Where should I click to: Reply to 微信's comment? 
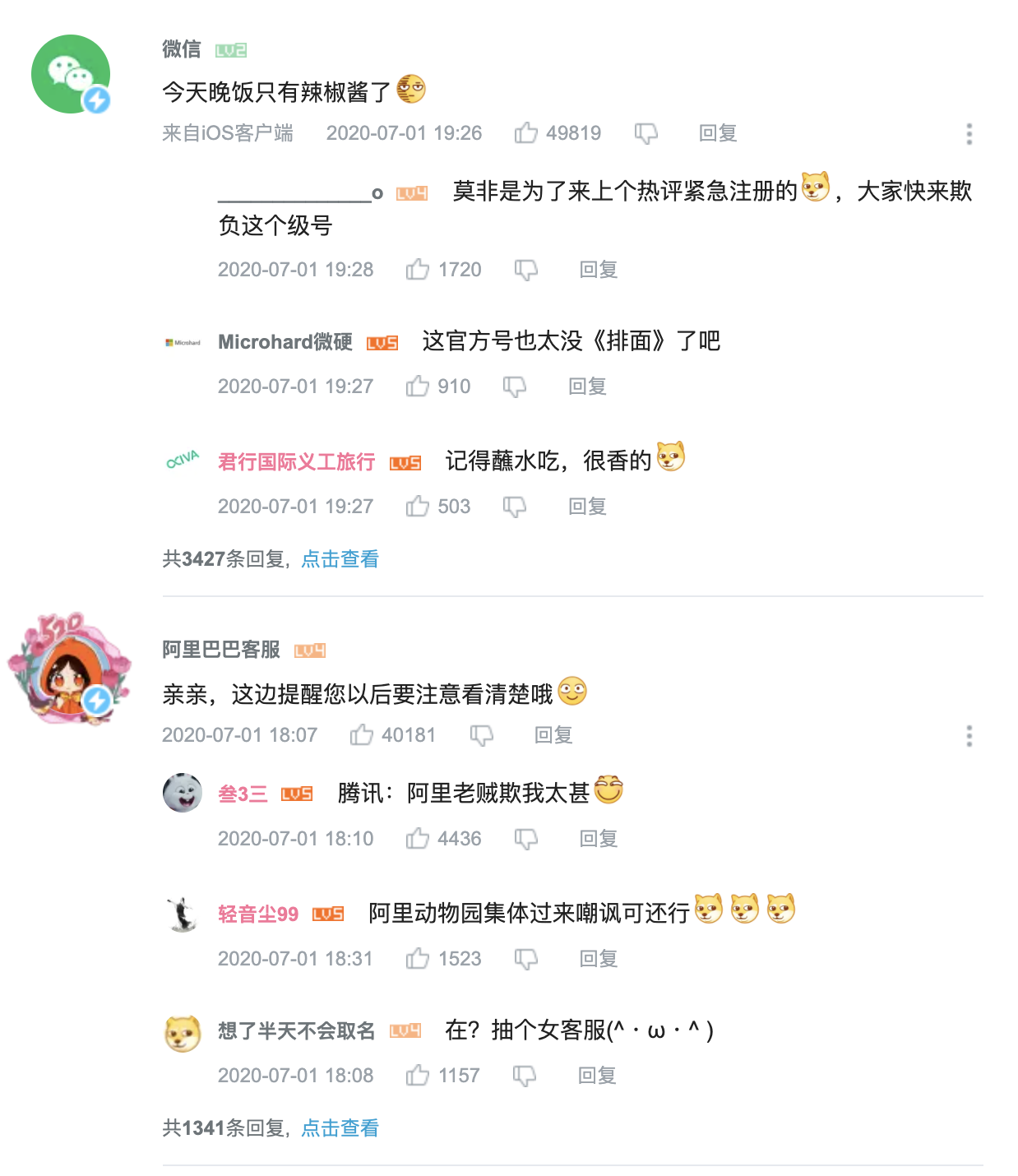(x=717, y=133)
